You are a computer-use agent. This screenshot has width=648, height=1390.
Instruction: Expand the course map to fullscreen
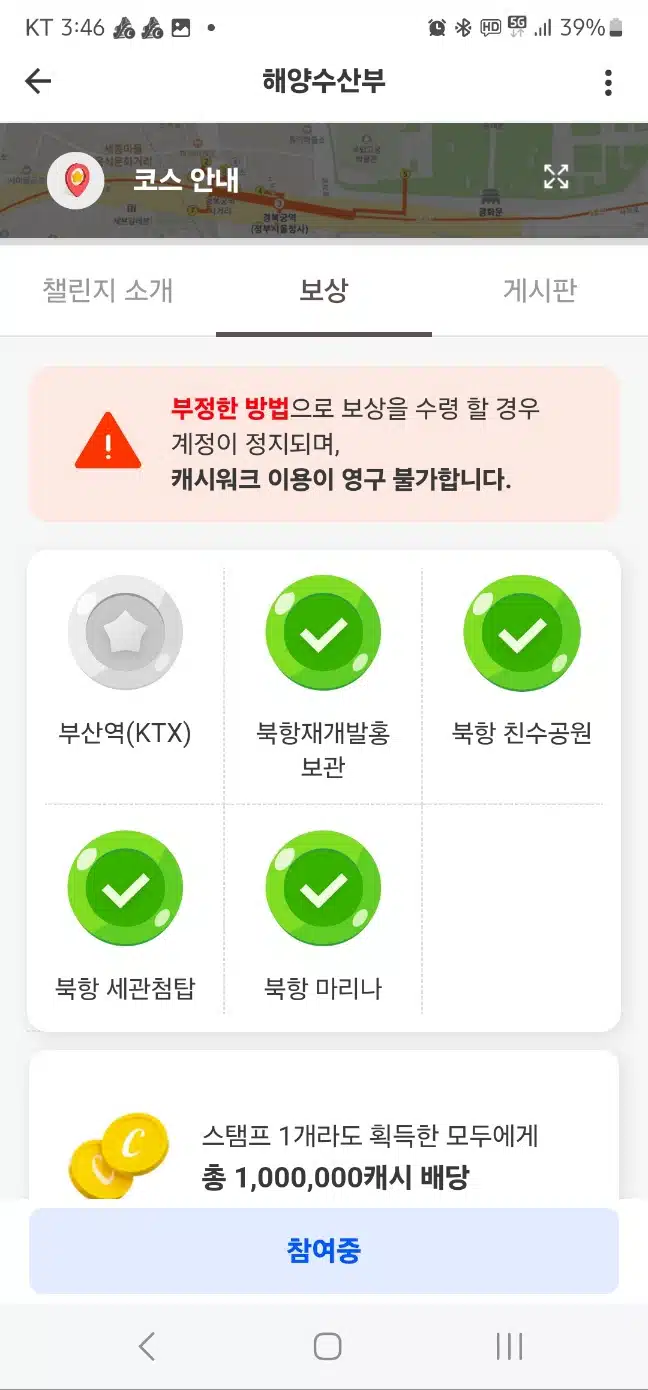(x=556, y=177)
